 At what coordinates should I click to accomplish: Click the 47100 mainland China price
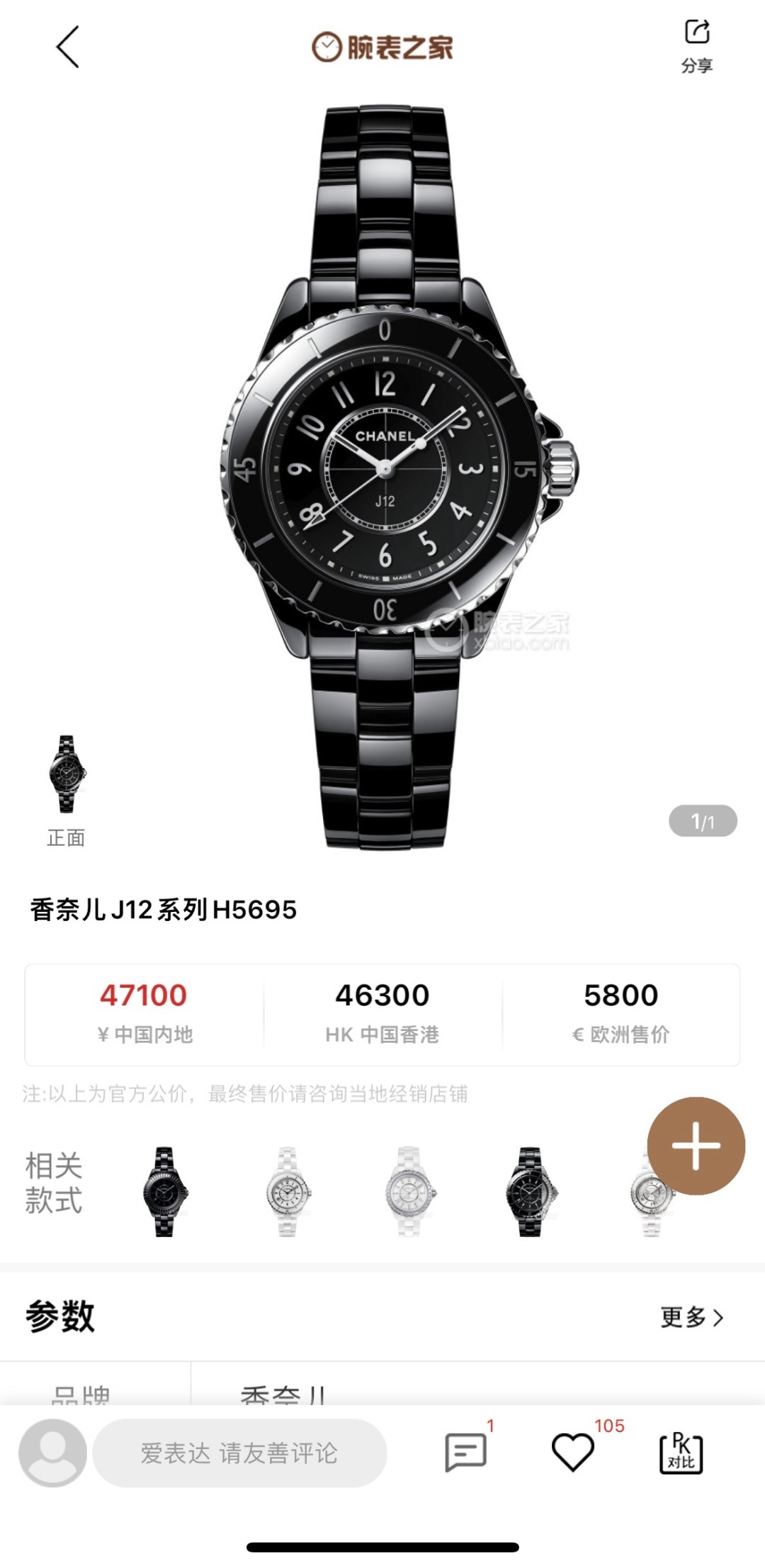[142, 995]
